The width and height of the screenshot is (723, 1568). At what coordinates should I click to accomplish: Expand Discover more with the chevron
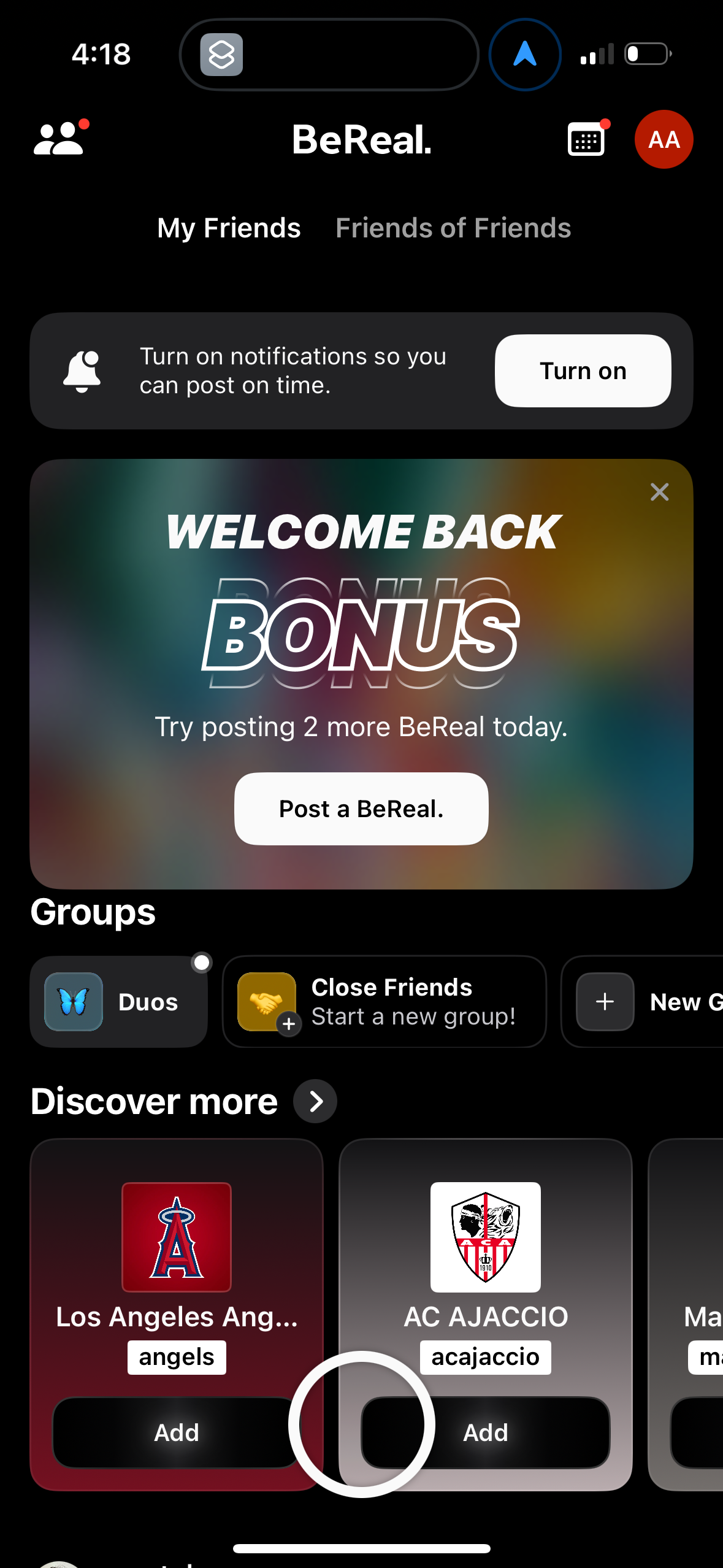(315, 1101)
